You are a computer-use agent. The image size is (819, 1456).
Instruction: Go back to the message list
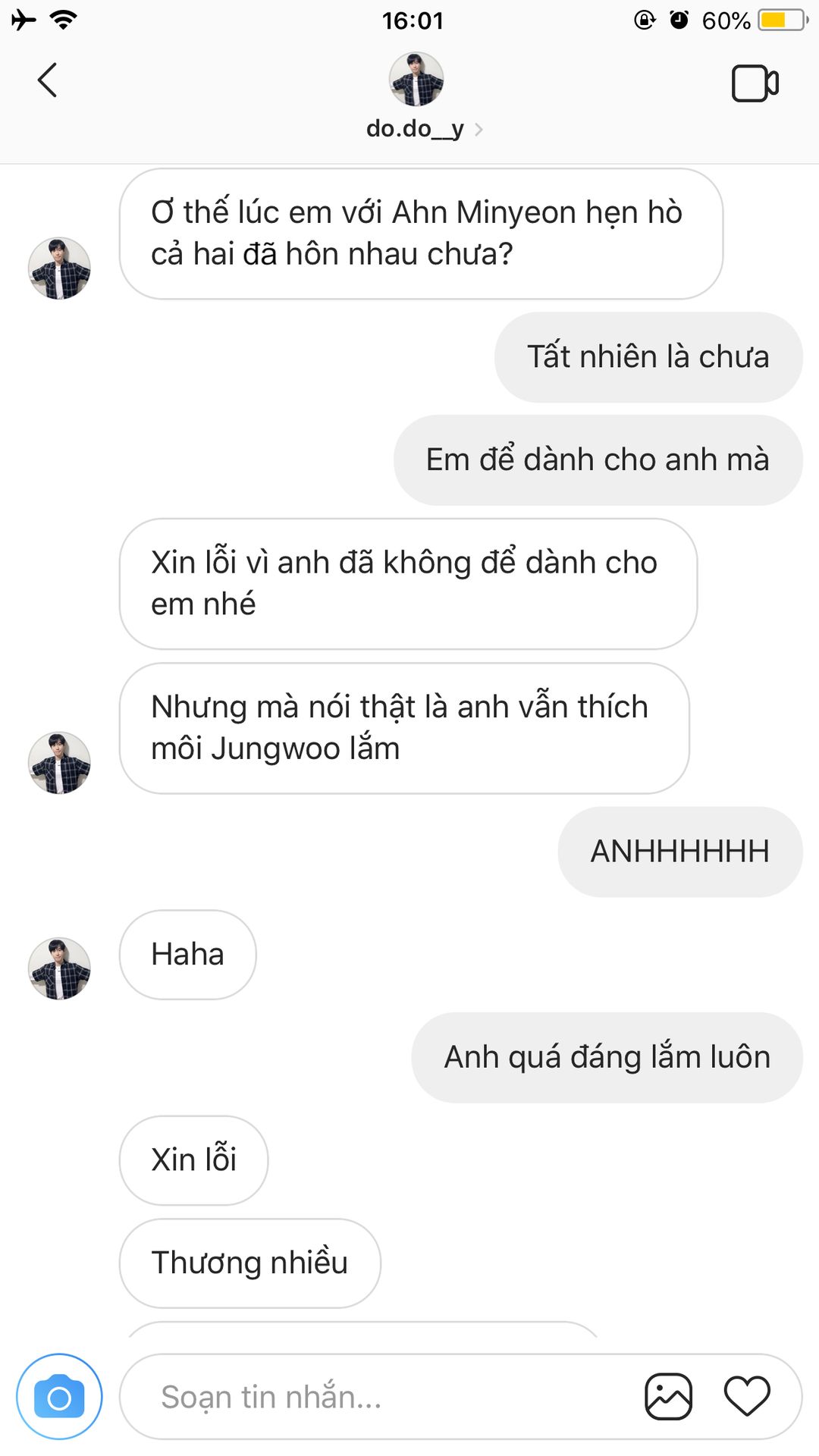click(x=47, y=80)
